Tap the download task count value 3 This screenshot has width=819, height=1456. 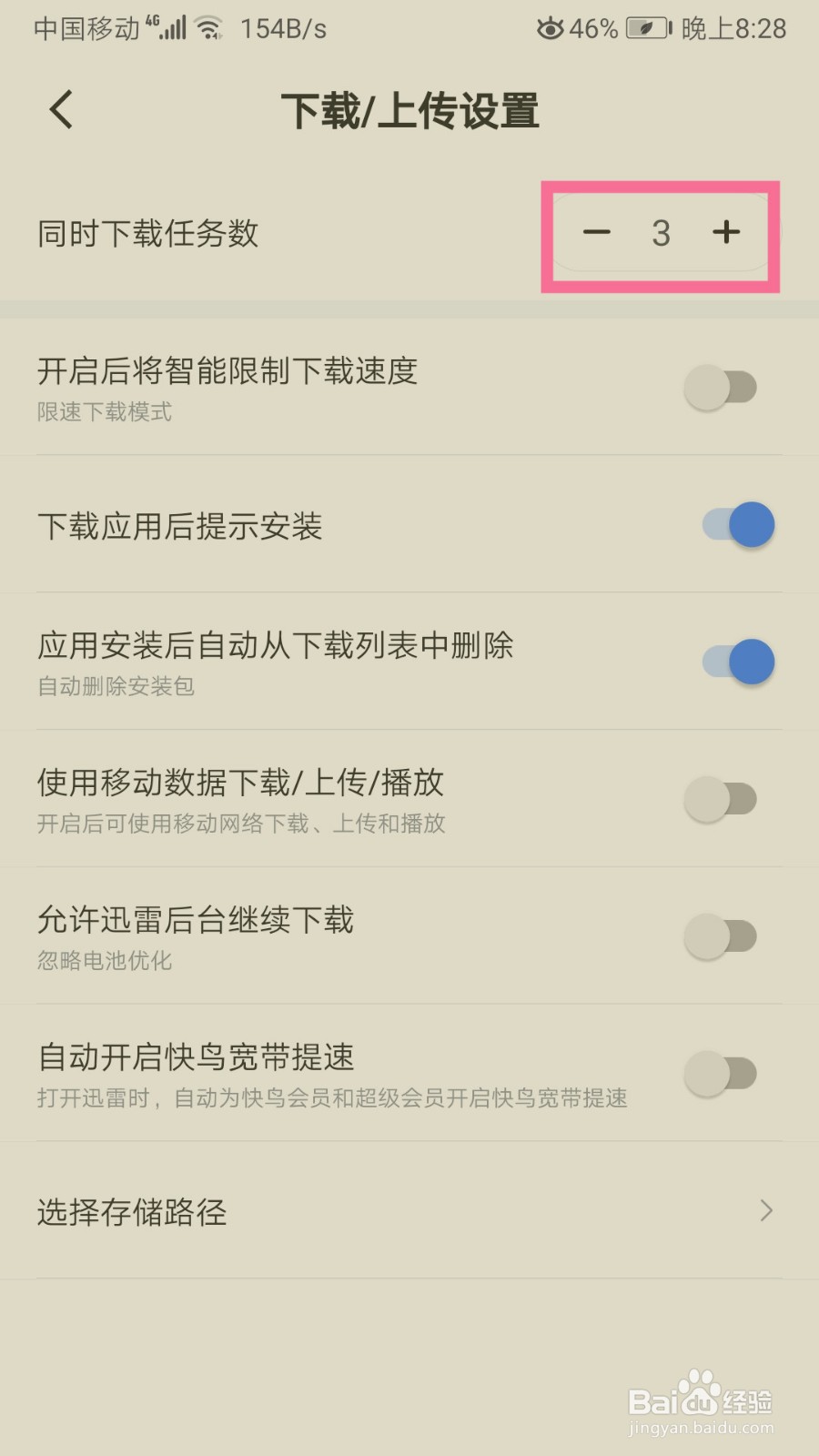(x=662, y=233)
